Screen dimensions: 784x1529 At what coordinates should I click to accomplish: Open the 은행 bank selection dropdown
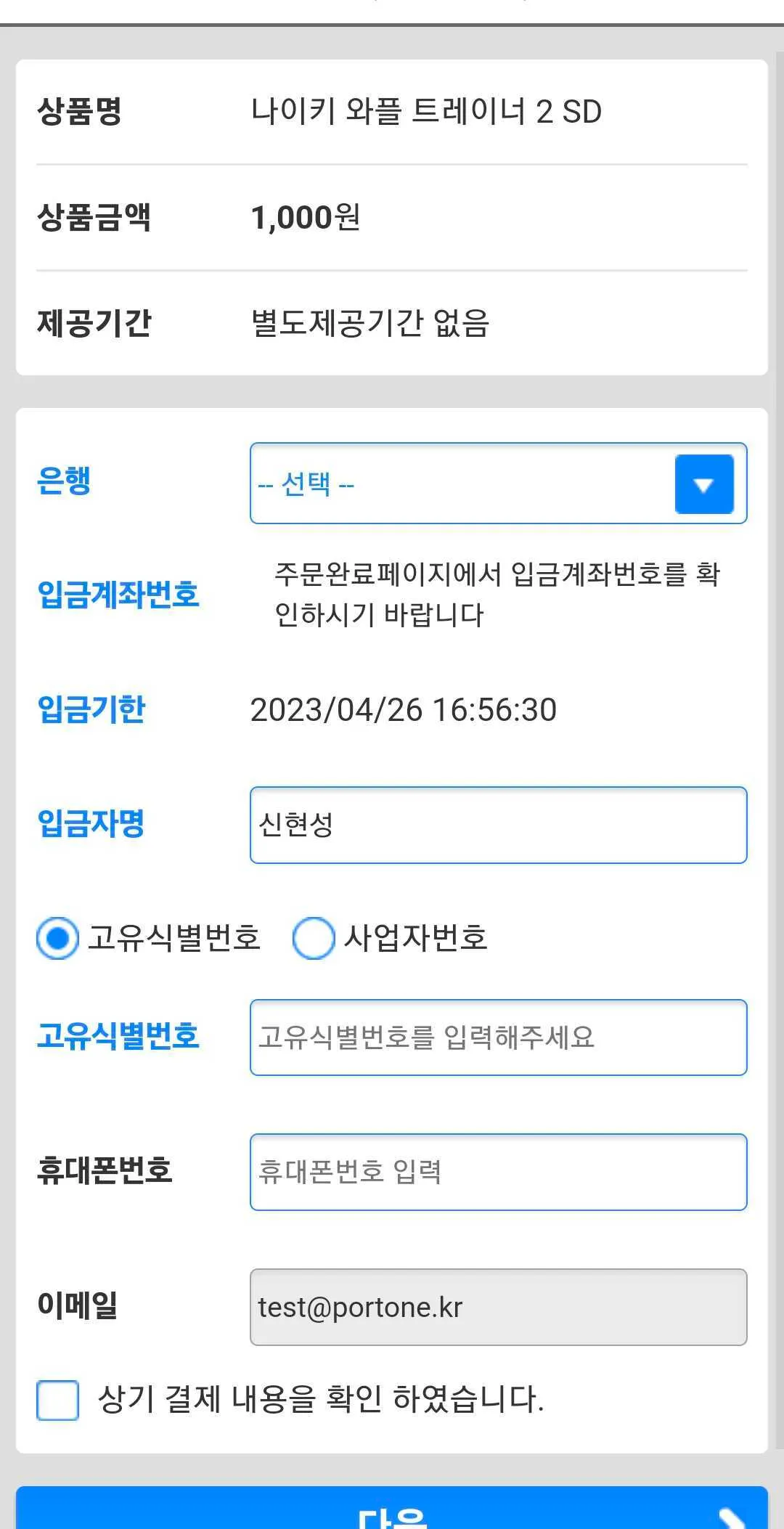pos(498,484)
